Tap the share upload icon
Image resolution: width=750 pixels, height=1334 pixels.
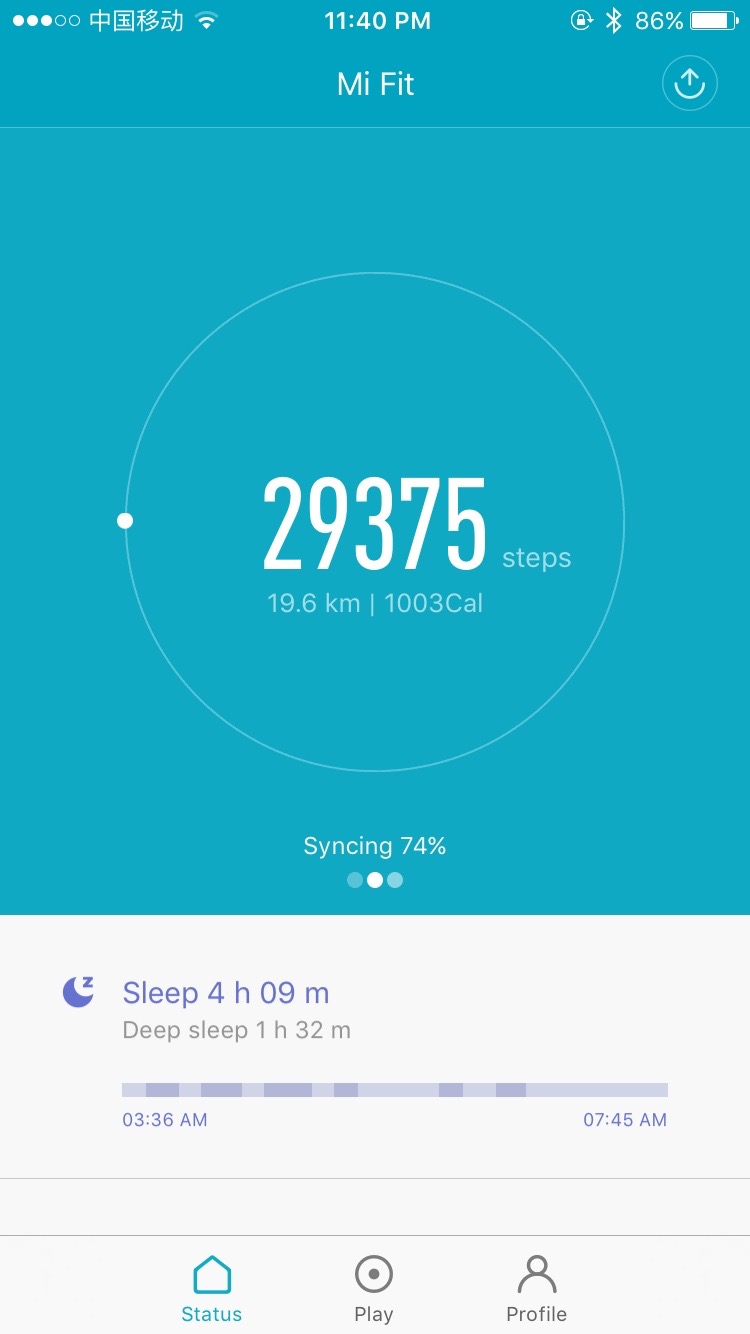point(690,84)
